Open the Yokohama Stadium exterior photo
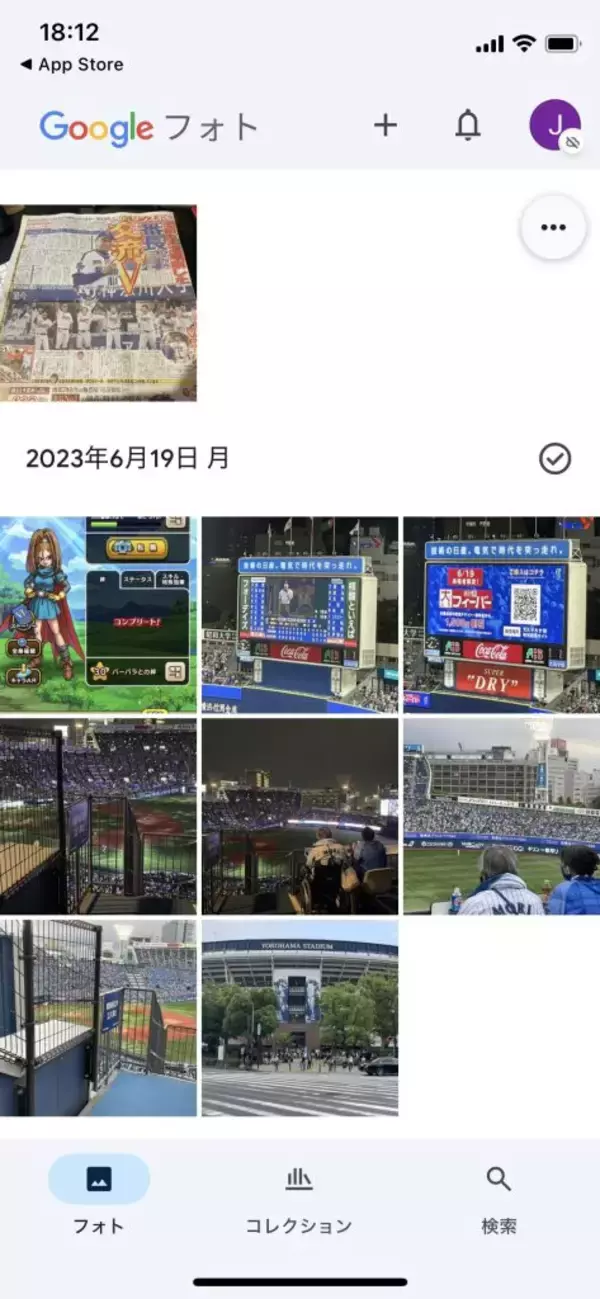 tap(300, 1018)
